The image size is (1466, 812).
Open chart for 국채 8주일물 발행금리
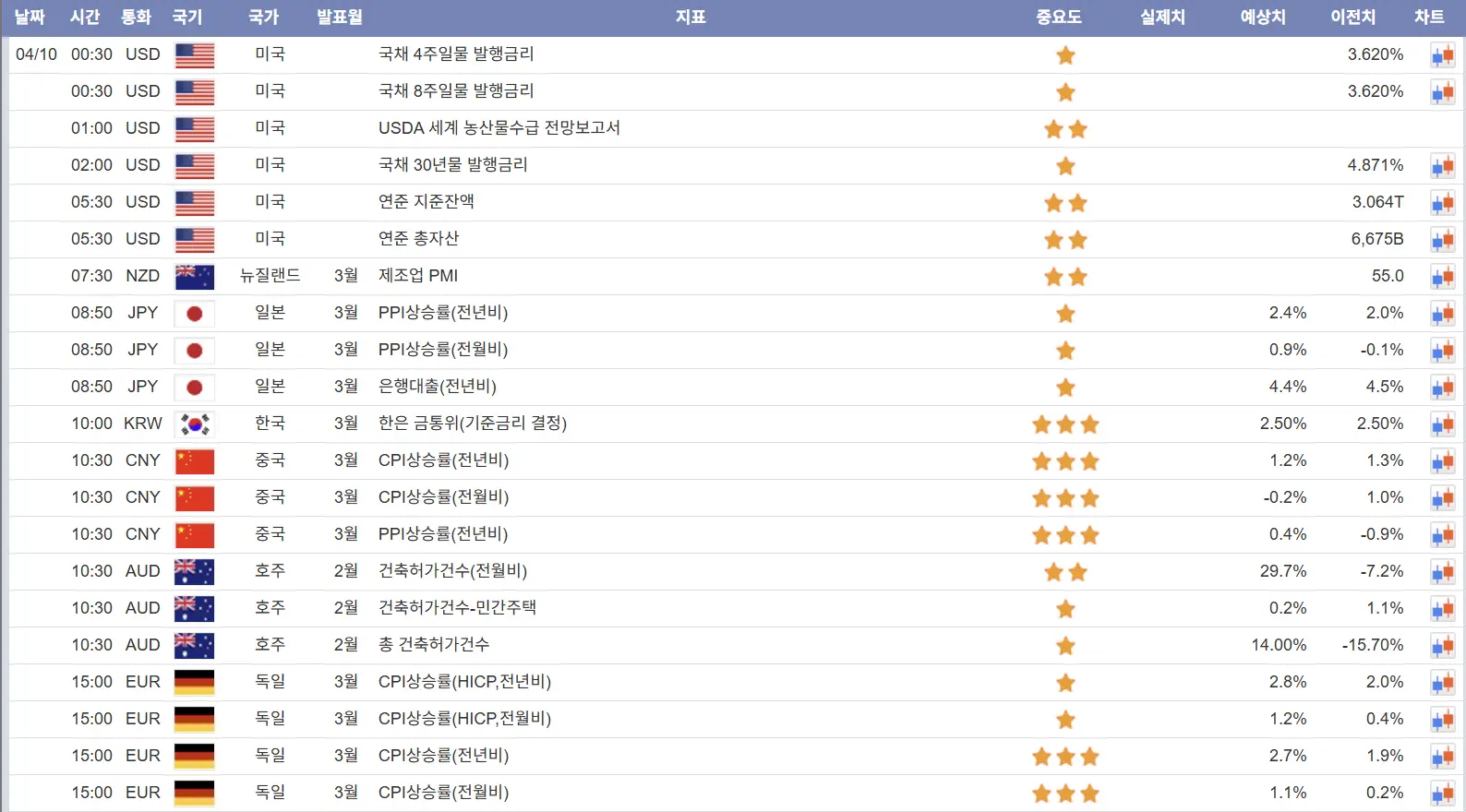[1442, 93]
